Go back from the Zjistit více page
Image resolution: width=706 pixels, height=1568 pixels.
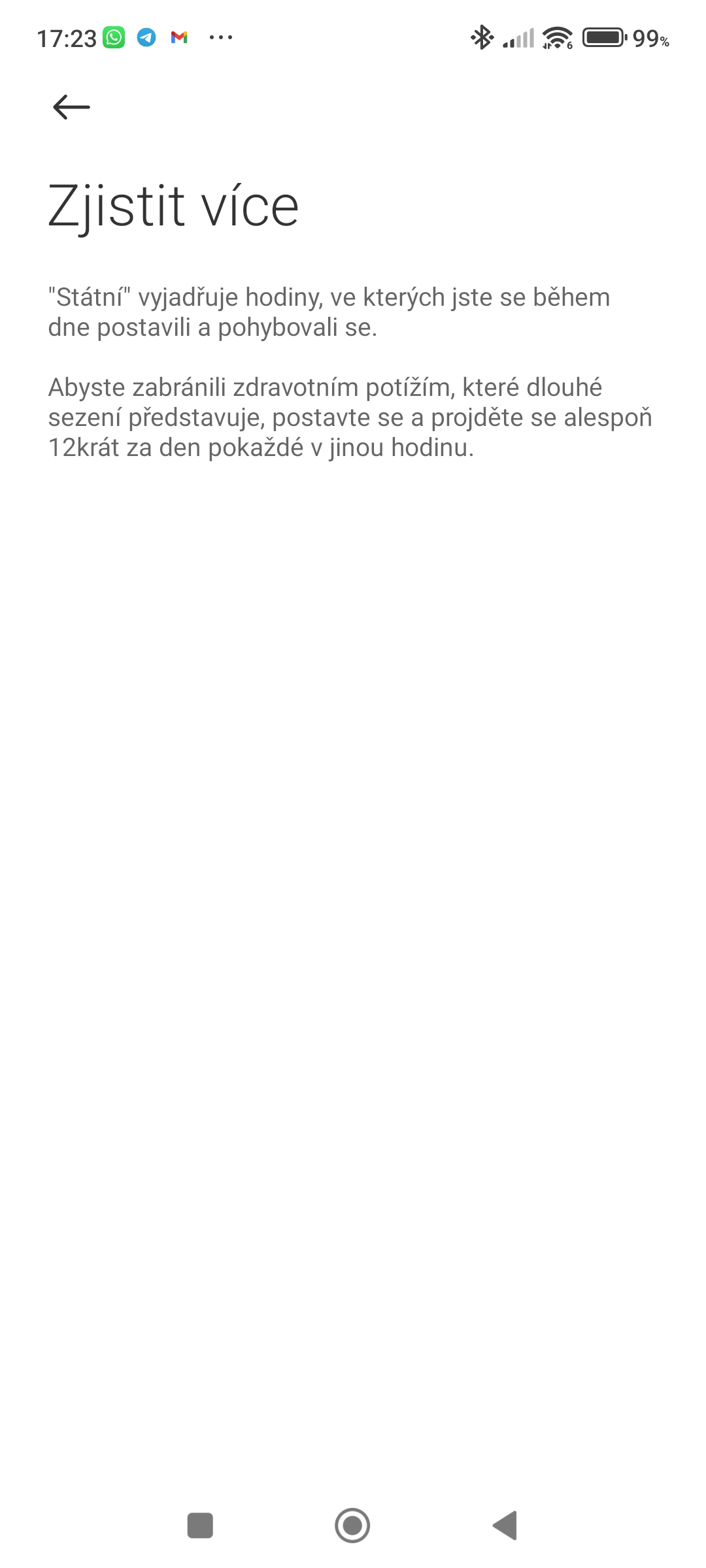(x=71, y=107)
